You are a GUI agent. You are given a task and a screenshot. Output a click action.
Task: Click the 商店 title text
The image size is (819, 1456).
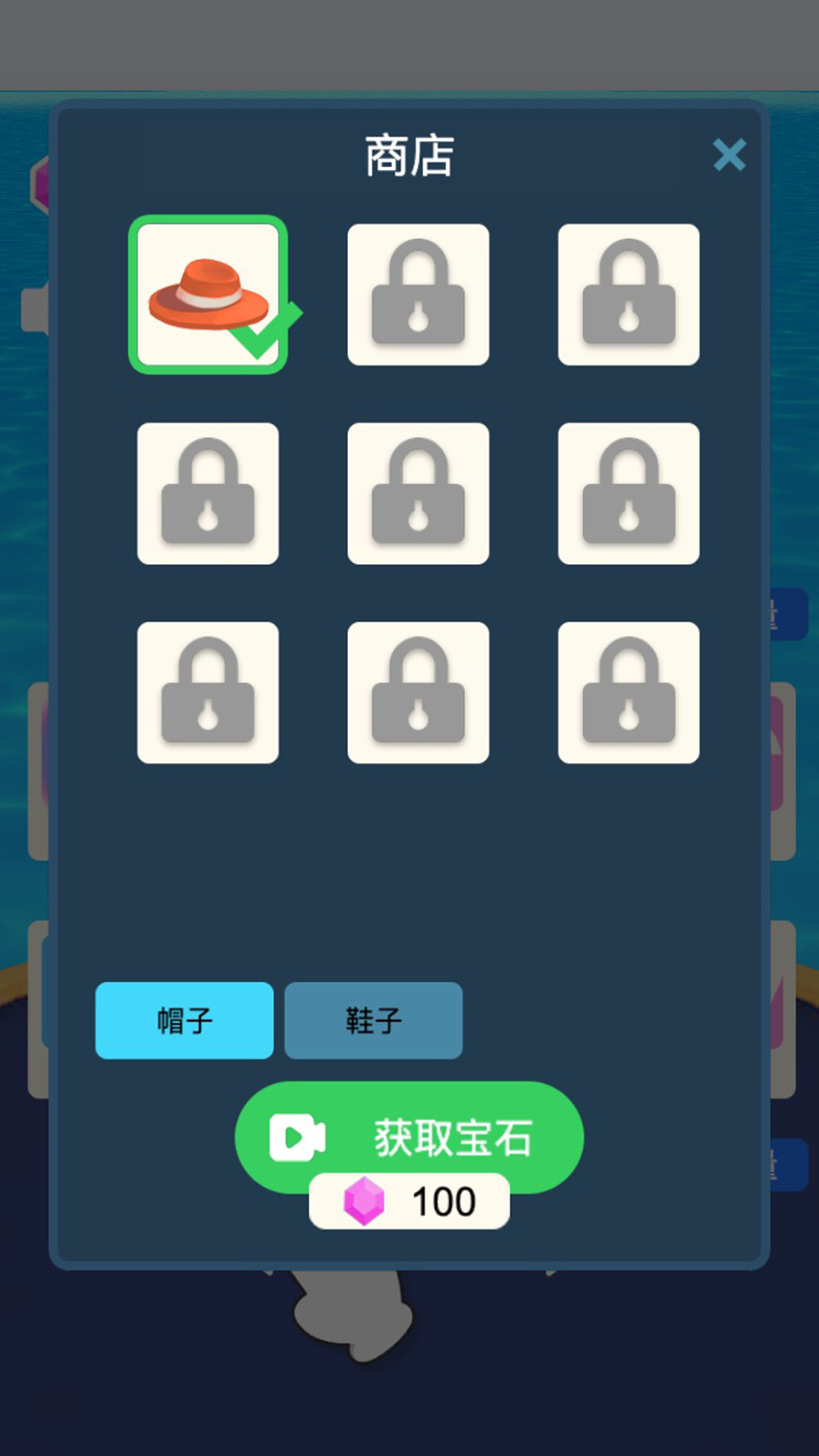tap(409, 154)
